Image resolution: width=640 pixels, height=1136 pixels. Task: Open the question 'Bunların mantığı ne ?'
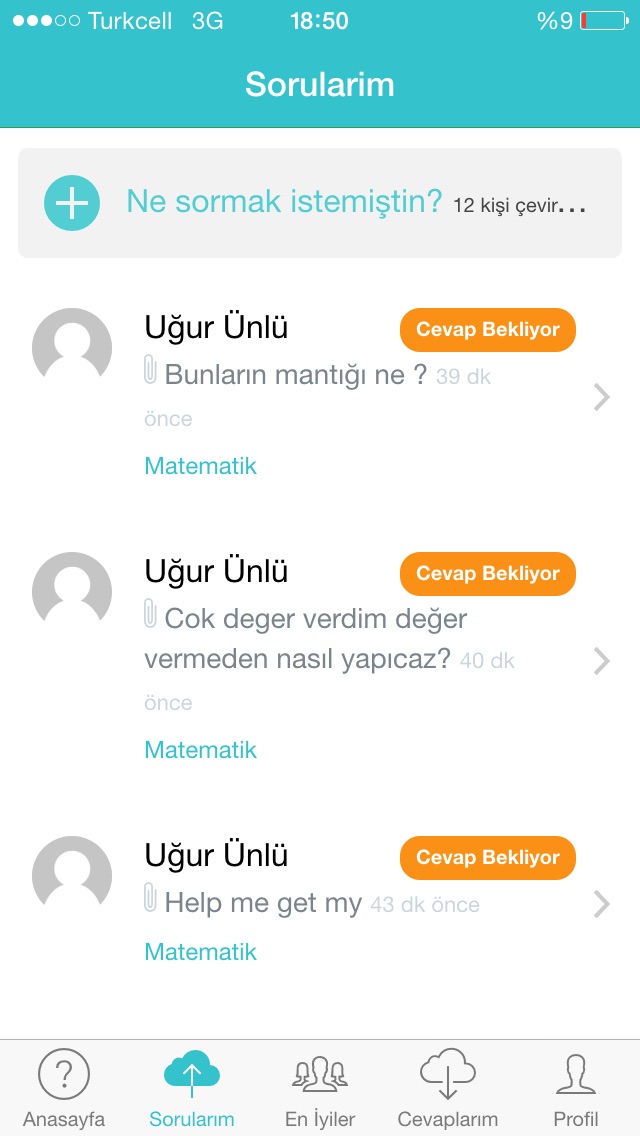(320, 396)
